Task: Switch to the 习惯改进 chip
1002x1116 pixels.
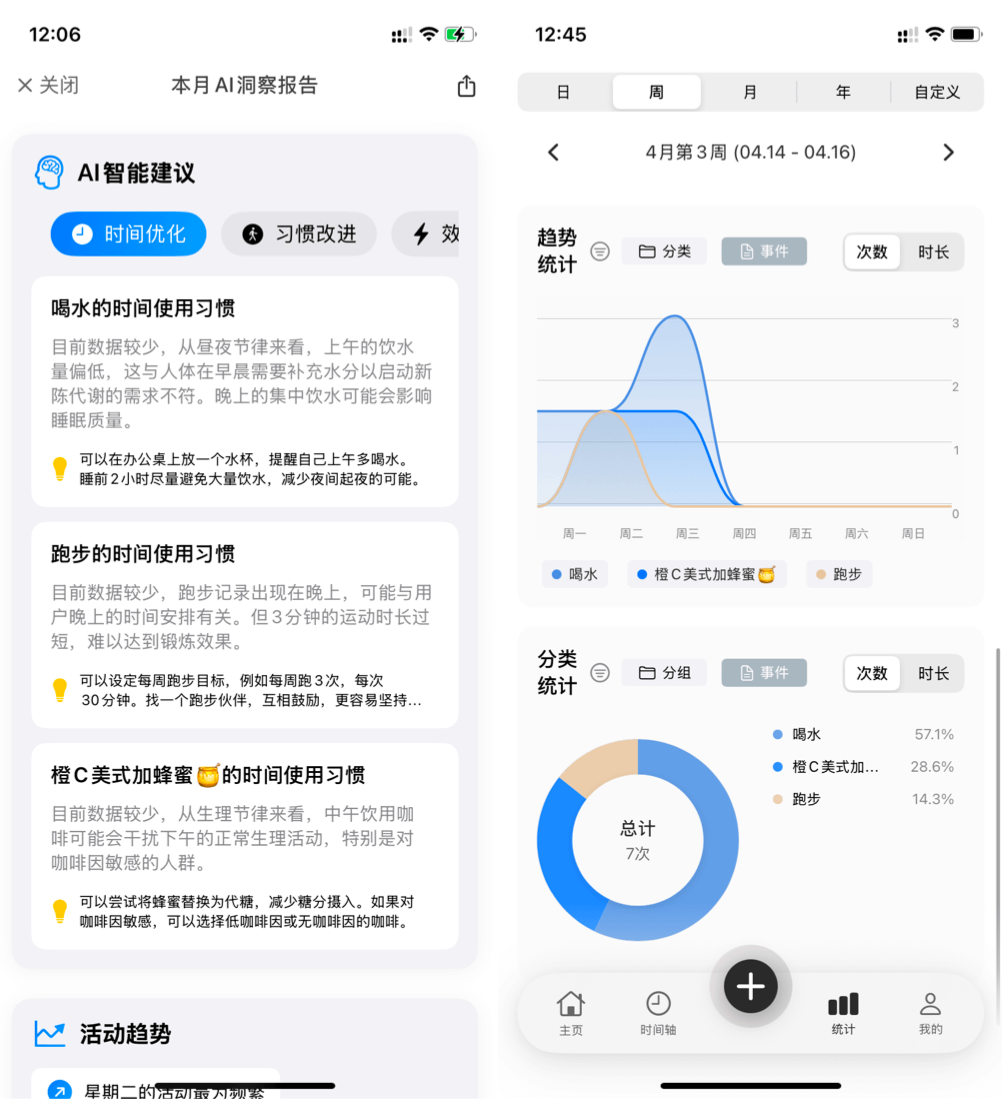Action: 299,234
